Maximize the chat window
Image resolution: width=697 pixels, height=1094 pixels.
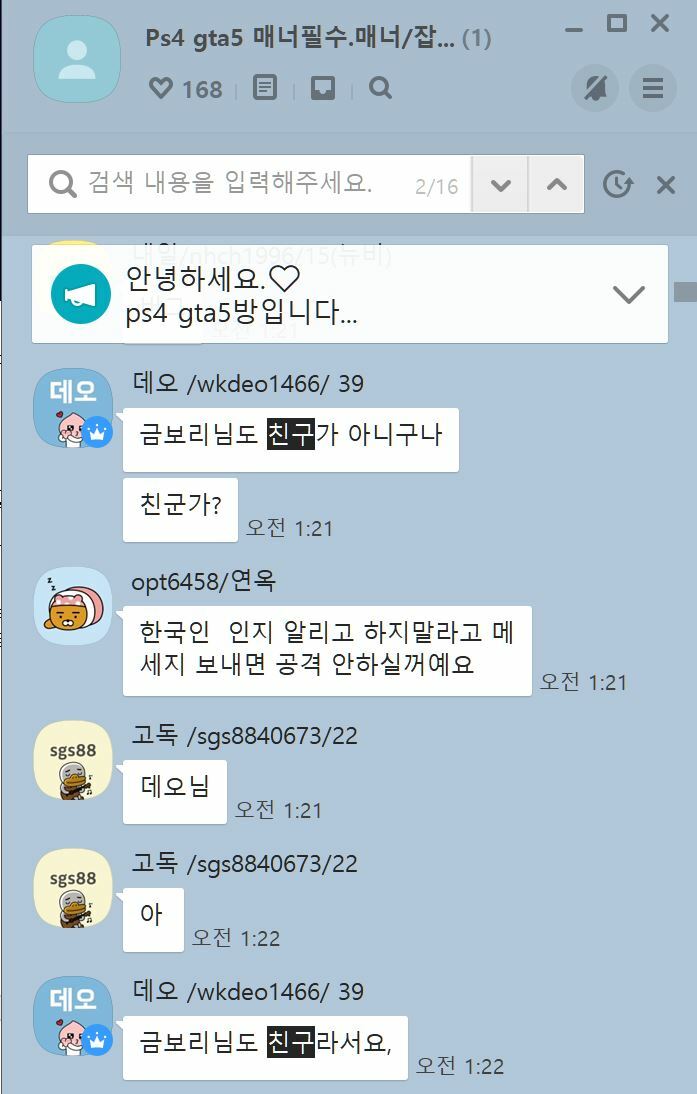coord(617,23)
